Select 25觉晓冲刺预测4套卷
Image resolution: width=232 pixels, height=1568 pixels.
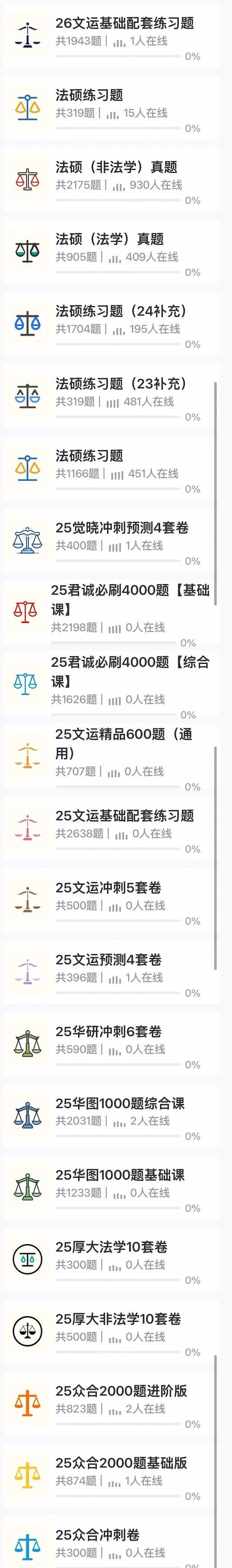[122, 528]
